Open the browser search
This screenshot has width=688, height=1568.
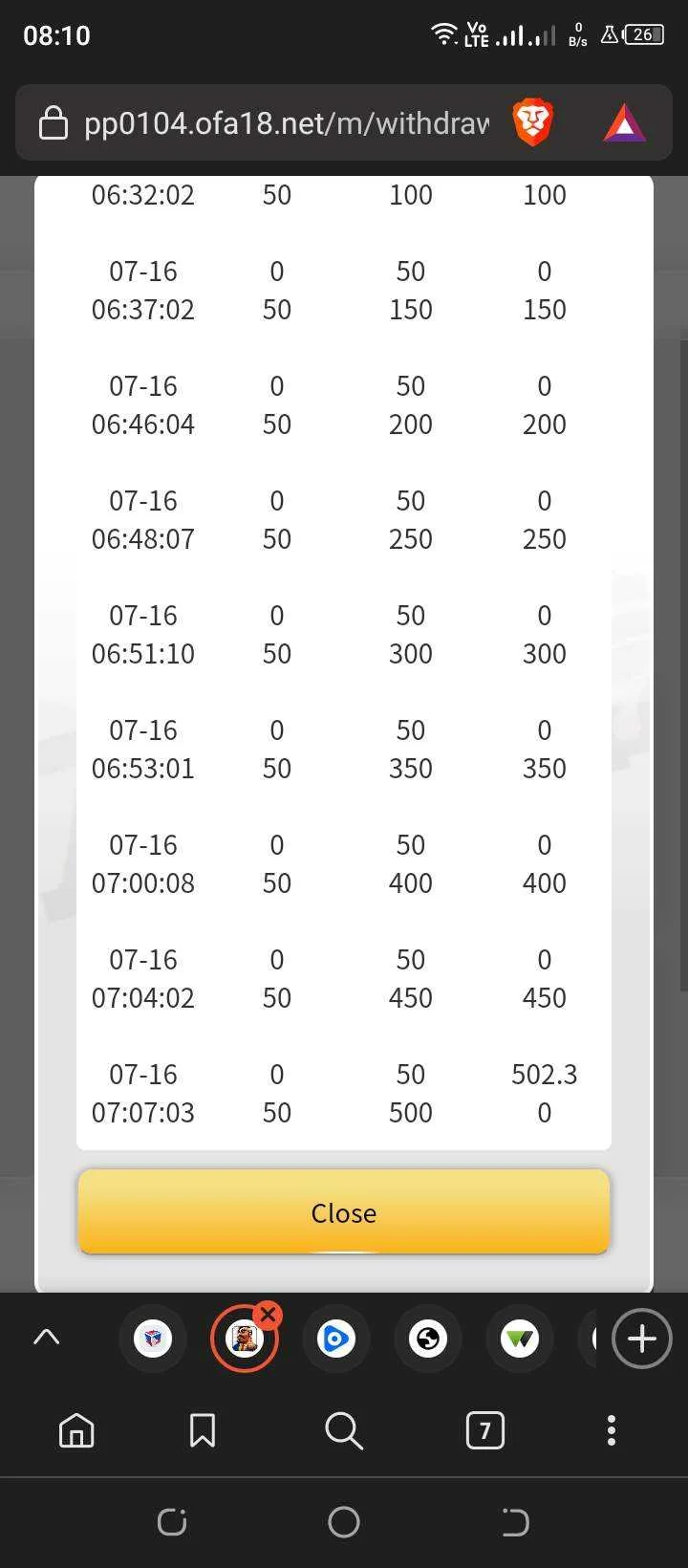[344, 1430]
